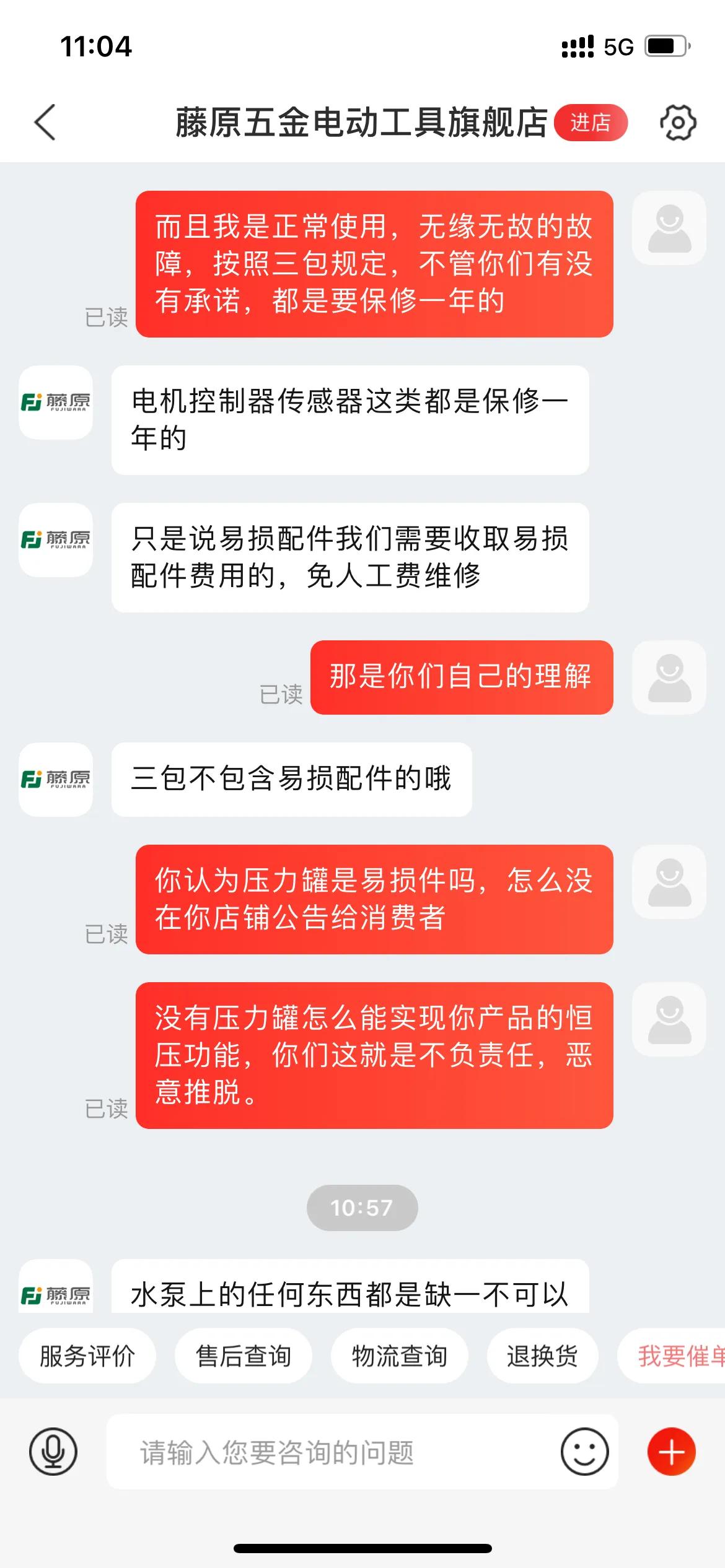Image resolution: width=725 pixels, height=1568 pixels.
Task: Tap the 退换货 shortcut chip
Action: (542, 1355)
